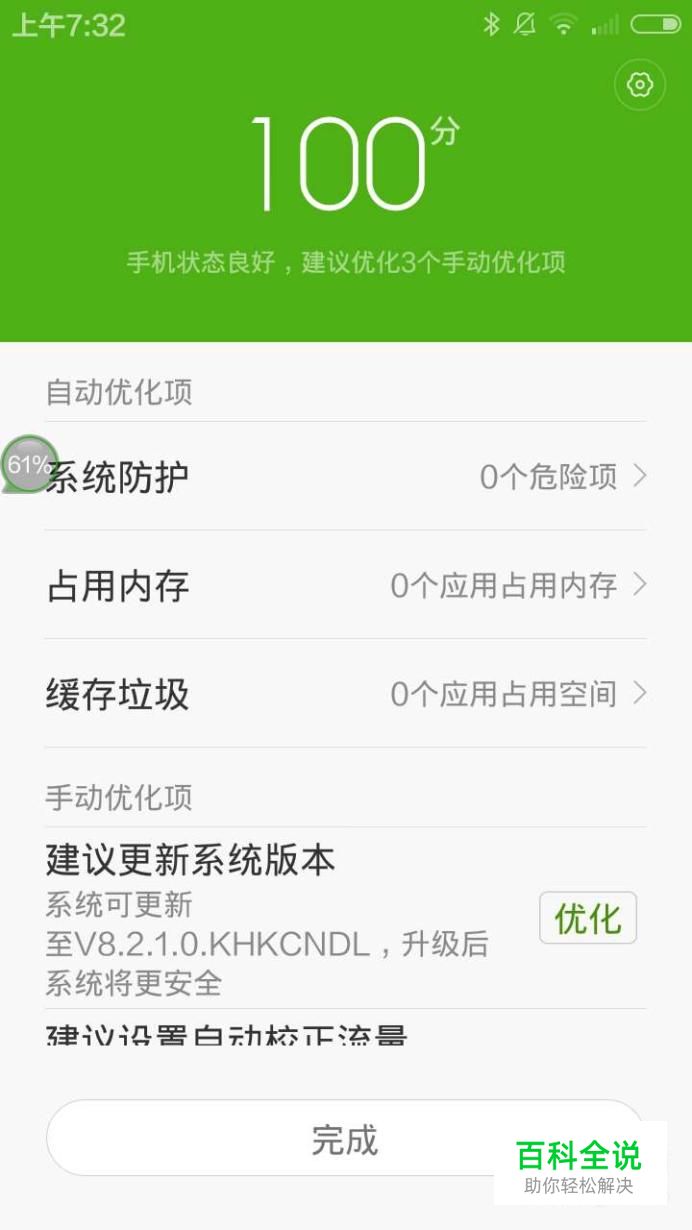Open the 占用内存 row
Image resolution: width=692 pixels, height=1230 pixels.
pos(345,585)
